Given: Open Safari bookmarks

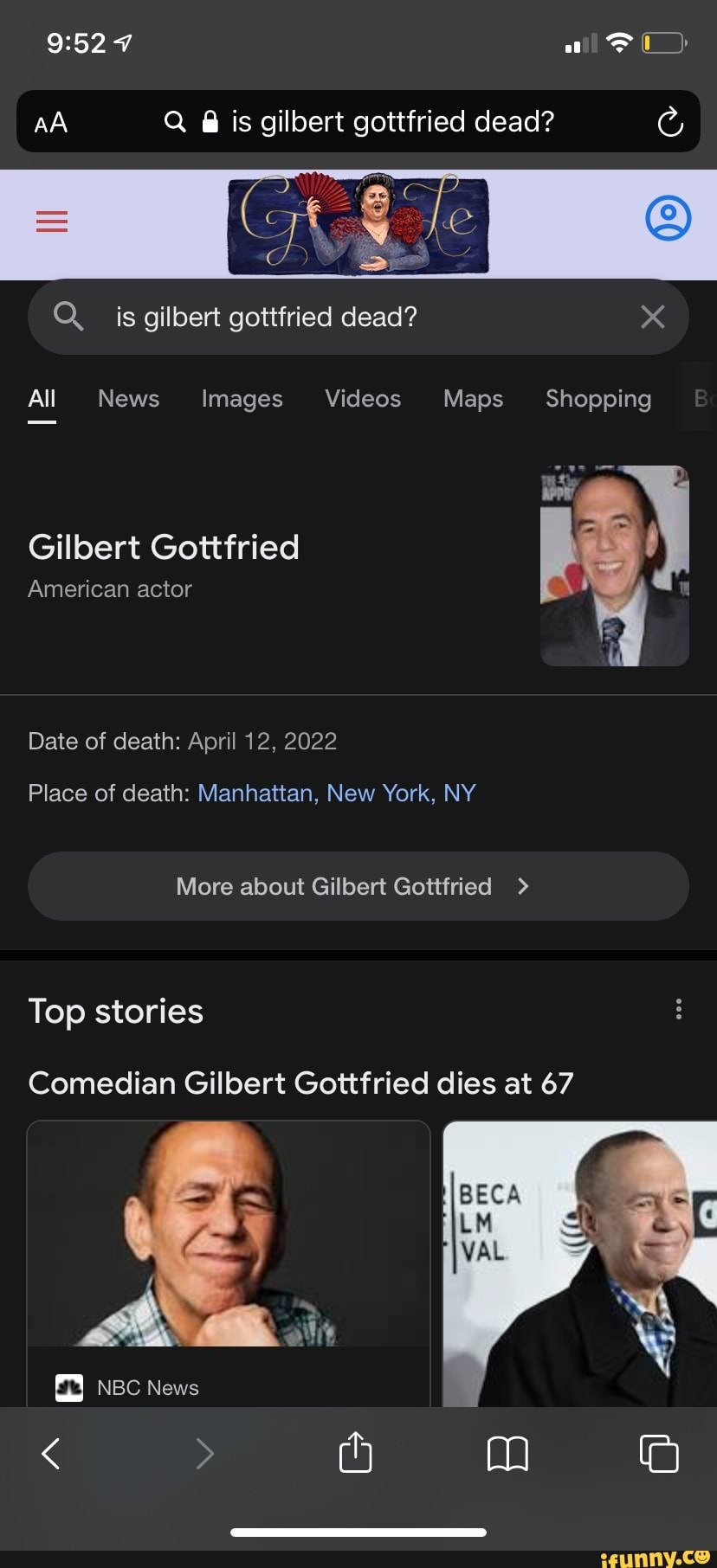Looking at the screenshot, I should pyautogui.click(x=507, y=1454).
